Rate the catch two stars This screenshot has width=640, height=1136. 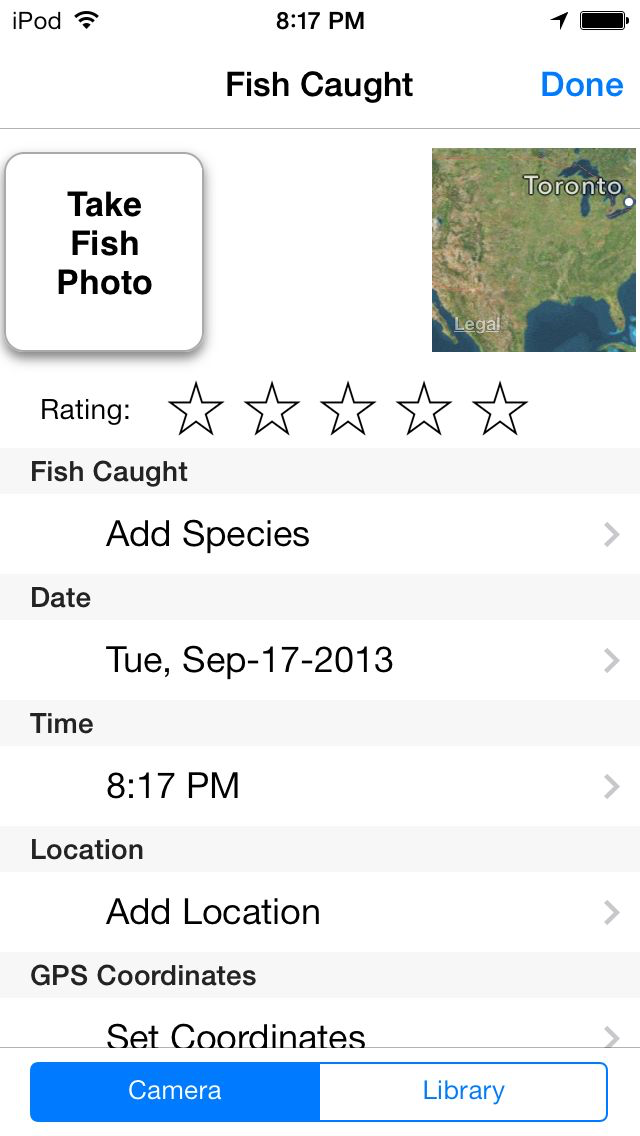pos(272,410)
